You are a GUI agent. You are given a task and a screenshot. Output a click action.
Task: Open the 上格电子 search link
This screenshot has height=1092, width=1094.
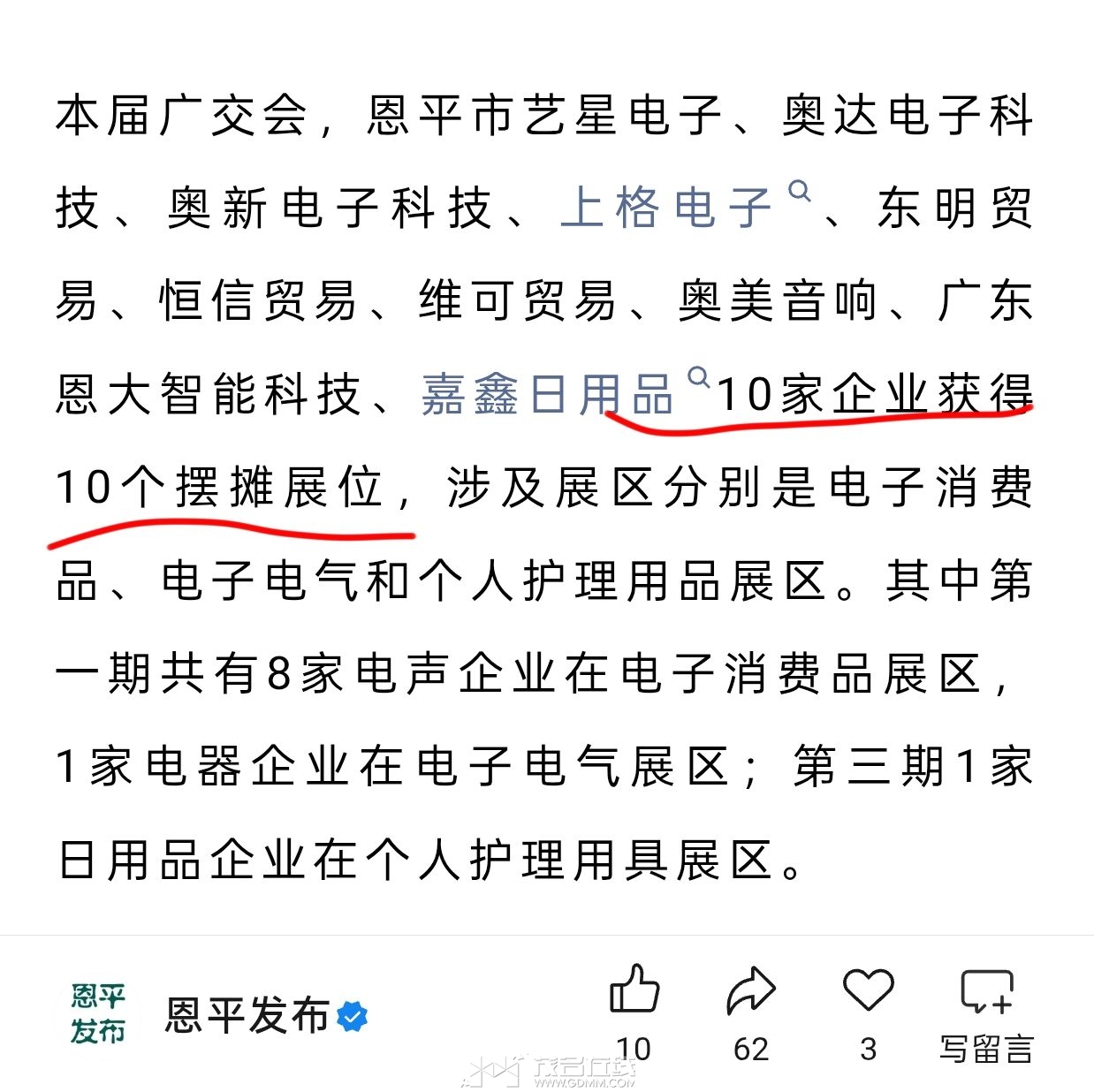pos(667,209)
